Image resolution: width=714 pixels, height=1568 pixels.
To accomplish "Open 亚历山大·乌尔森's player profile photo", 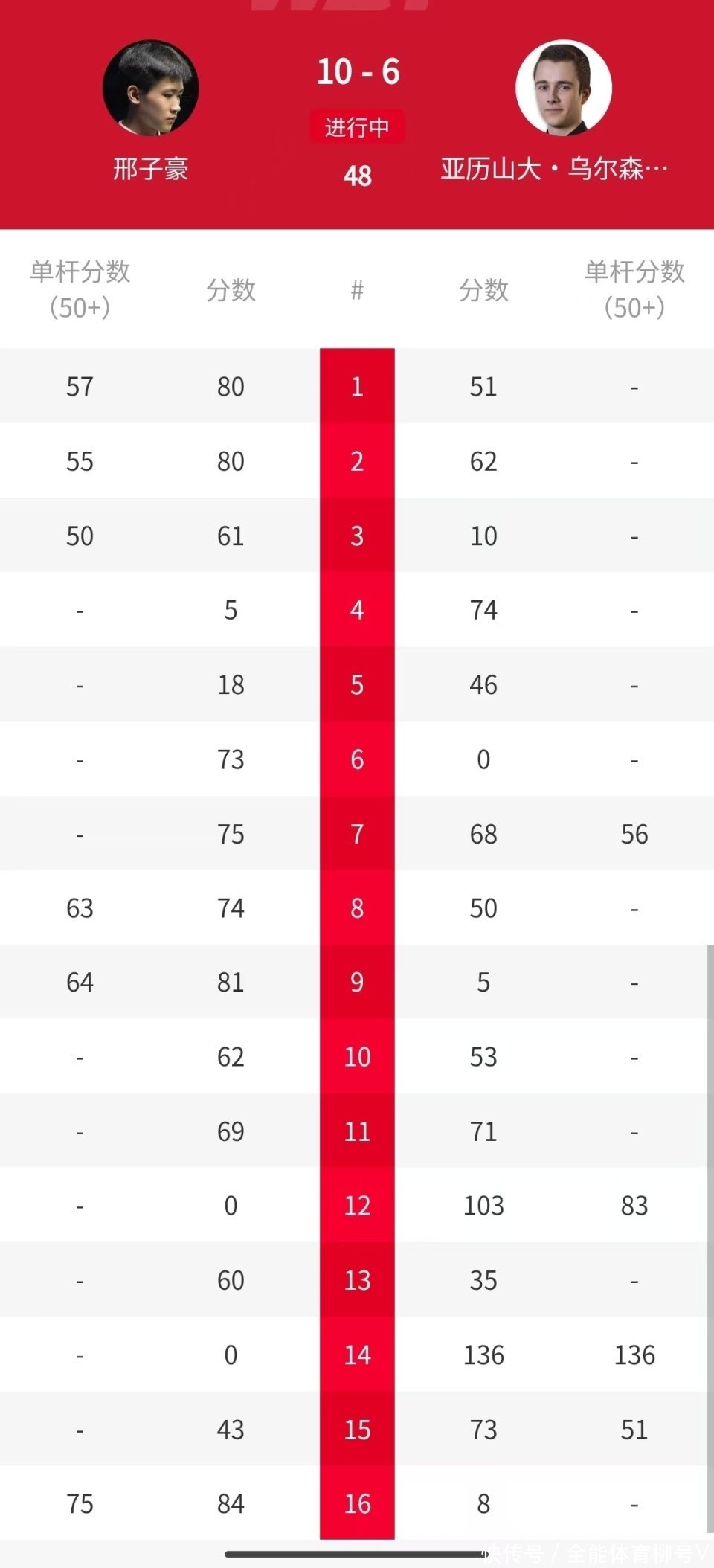I will 563,88.
